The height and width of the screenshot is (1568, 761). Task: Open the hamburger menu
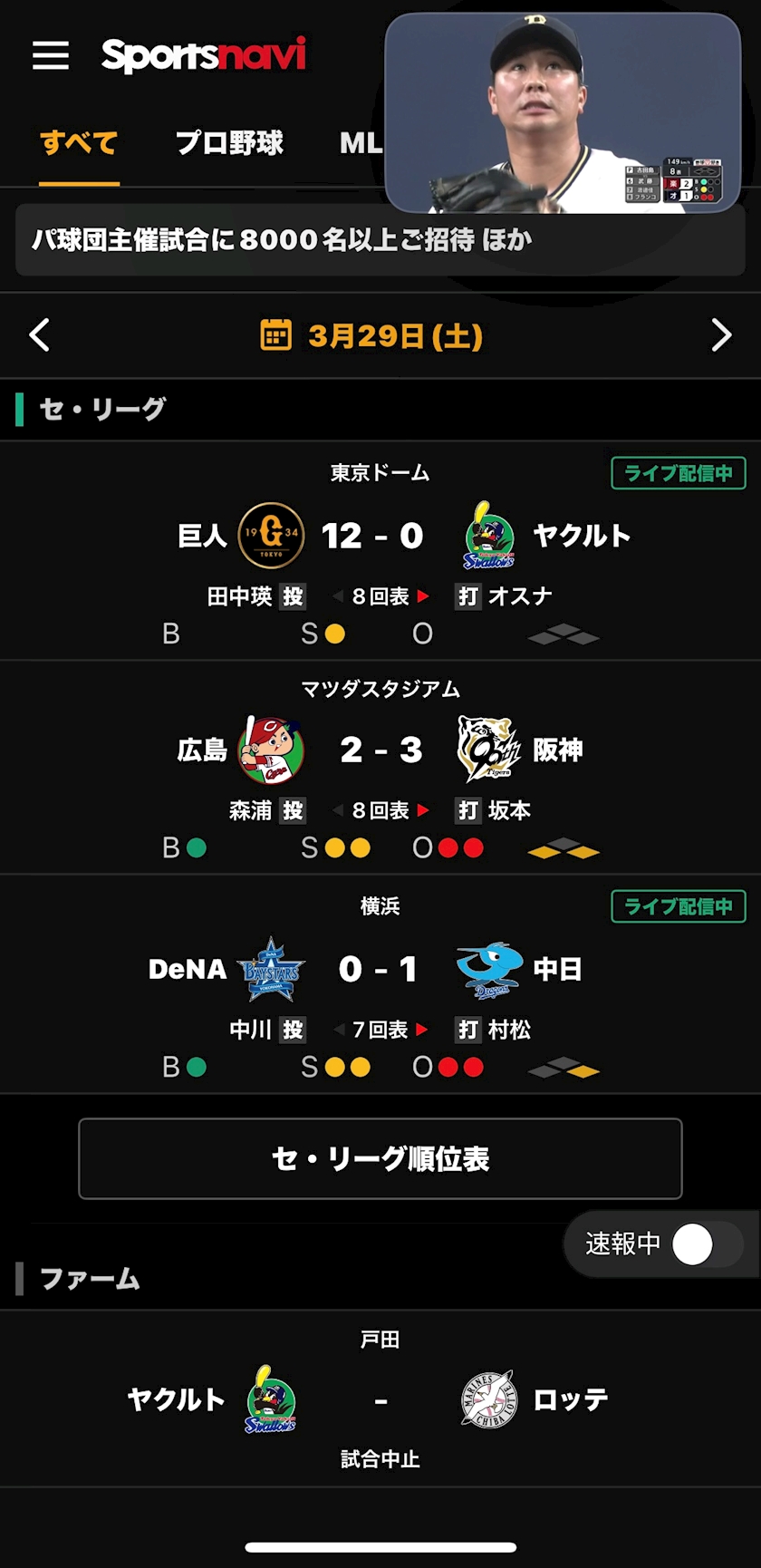(51, 55)
